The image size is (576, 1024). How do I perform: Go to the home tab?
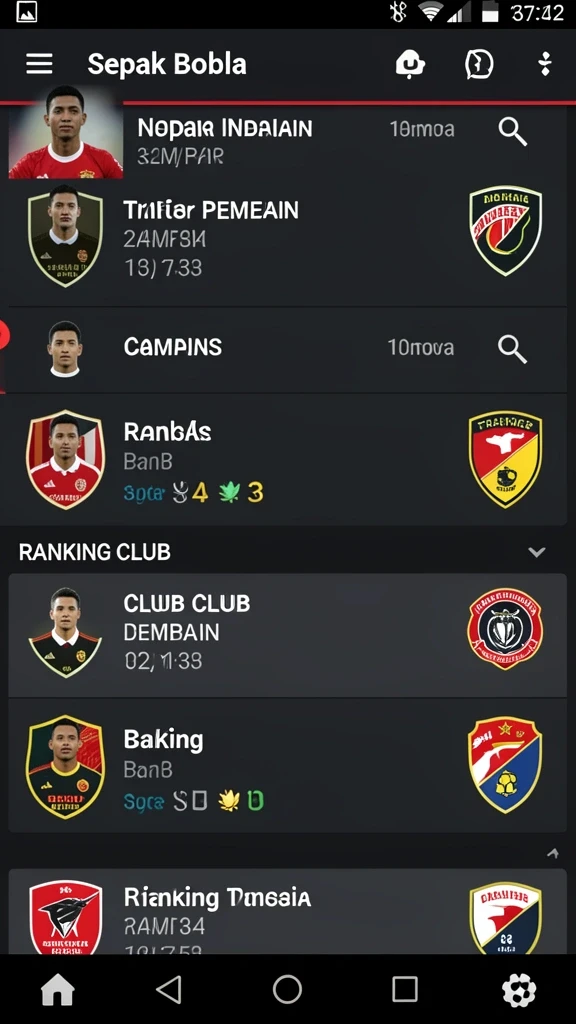57,990
